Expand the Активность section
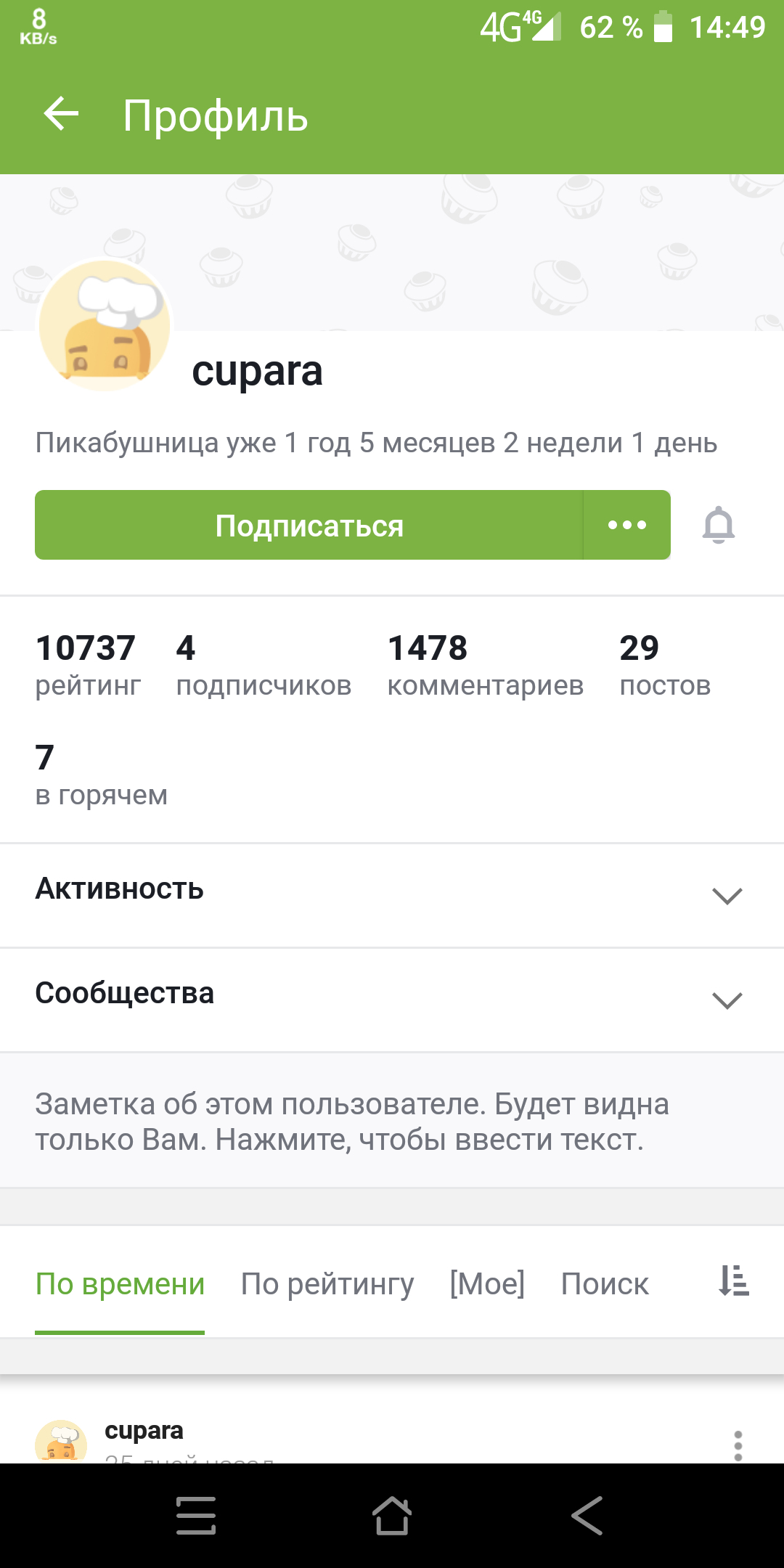Viewport: 784px width, 1568px height. point(727,896)
